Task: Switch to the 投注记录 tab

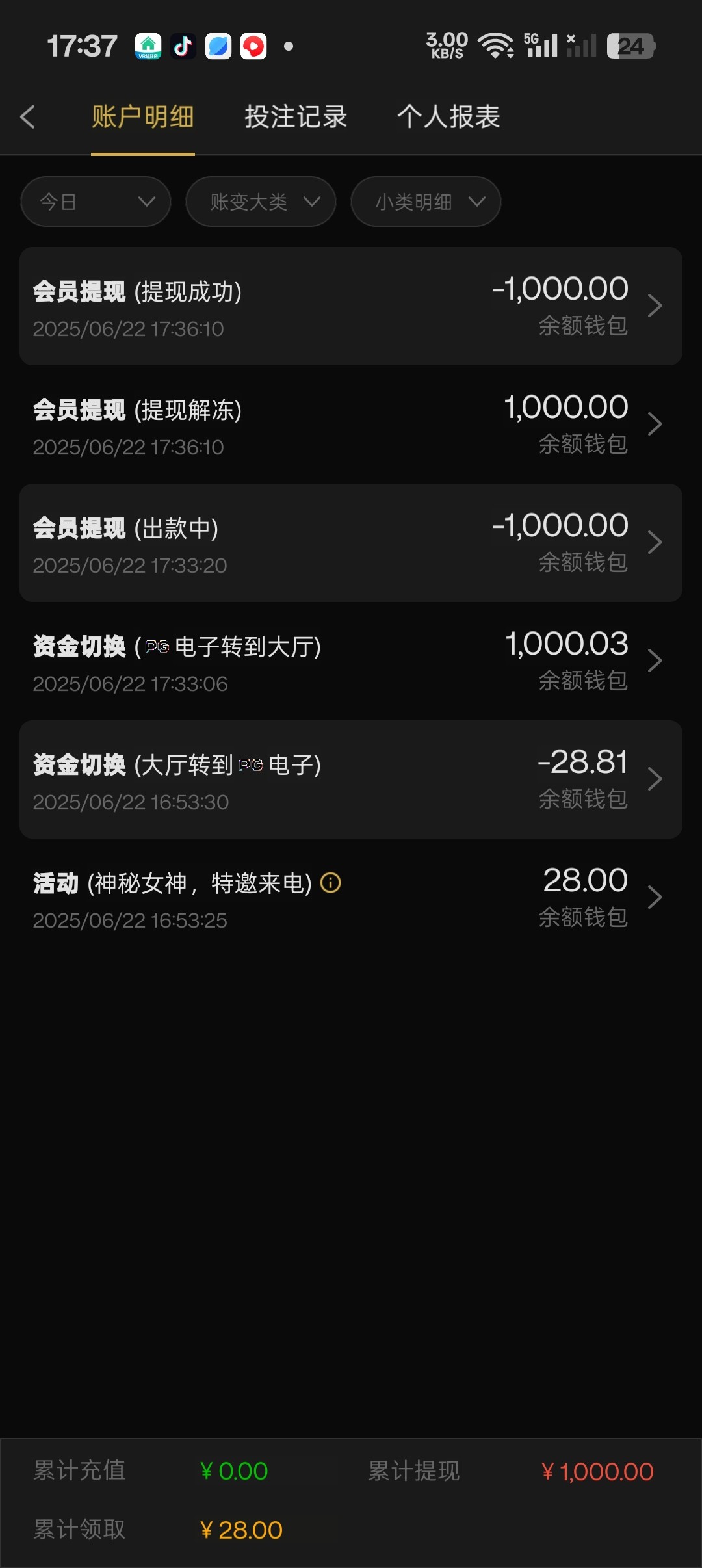Action: point(296,117)
